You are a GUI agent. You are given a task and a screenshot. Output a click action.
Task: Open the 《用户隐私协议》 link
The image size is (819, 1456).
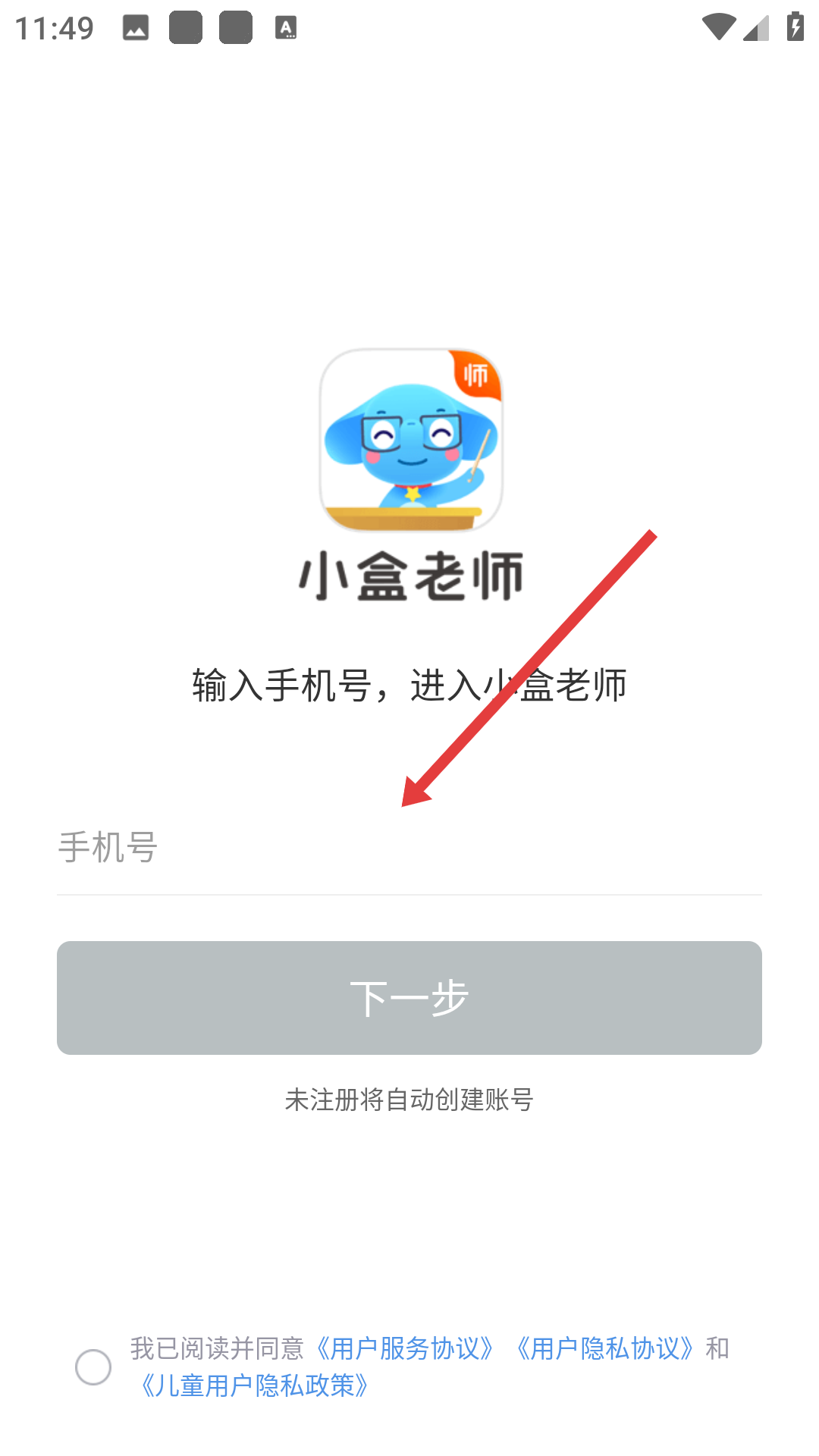click(x=604, y=1348)
